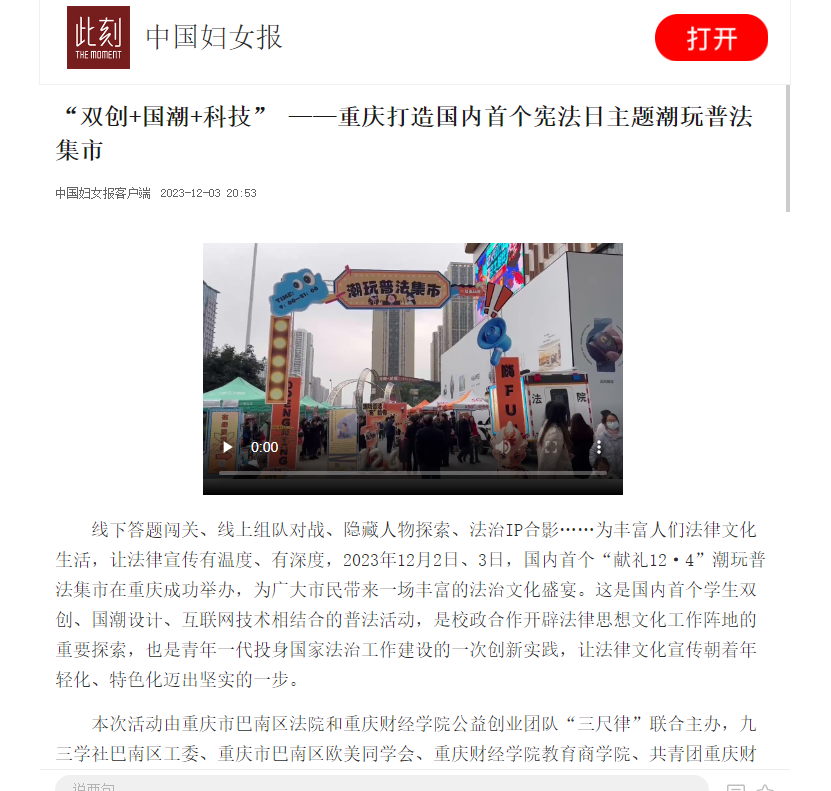The image size is (831, 791).
Task: Tap the red 打开 button
Action: pyautogui.click(x=711, y=39)
